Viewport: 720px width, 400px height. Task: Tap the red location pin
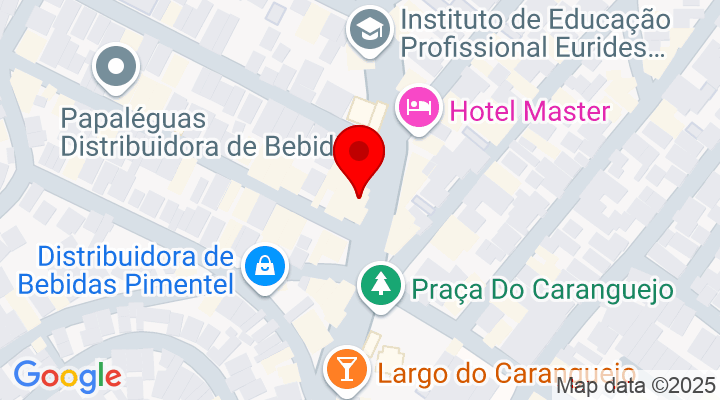[x=360, y=157]
